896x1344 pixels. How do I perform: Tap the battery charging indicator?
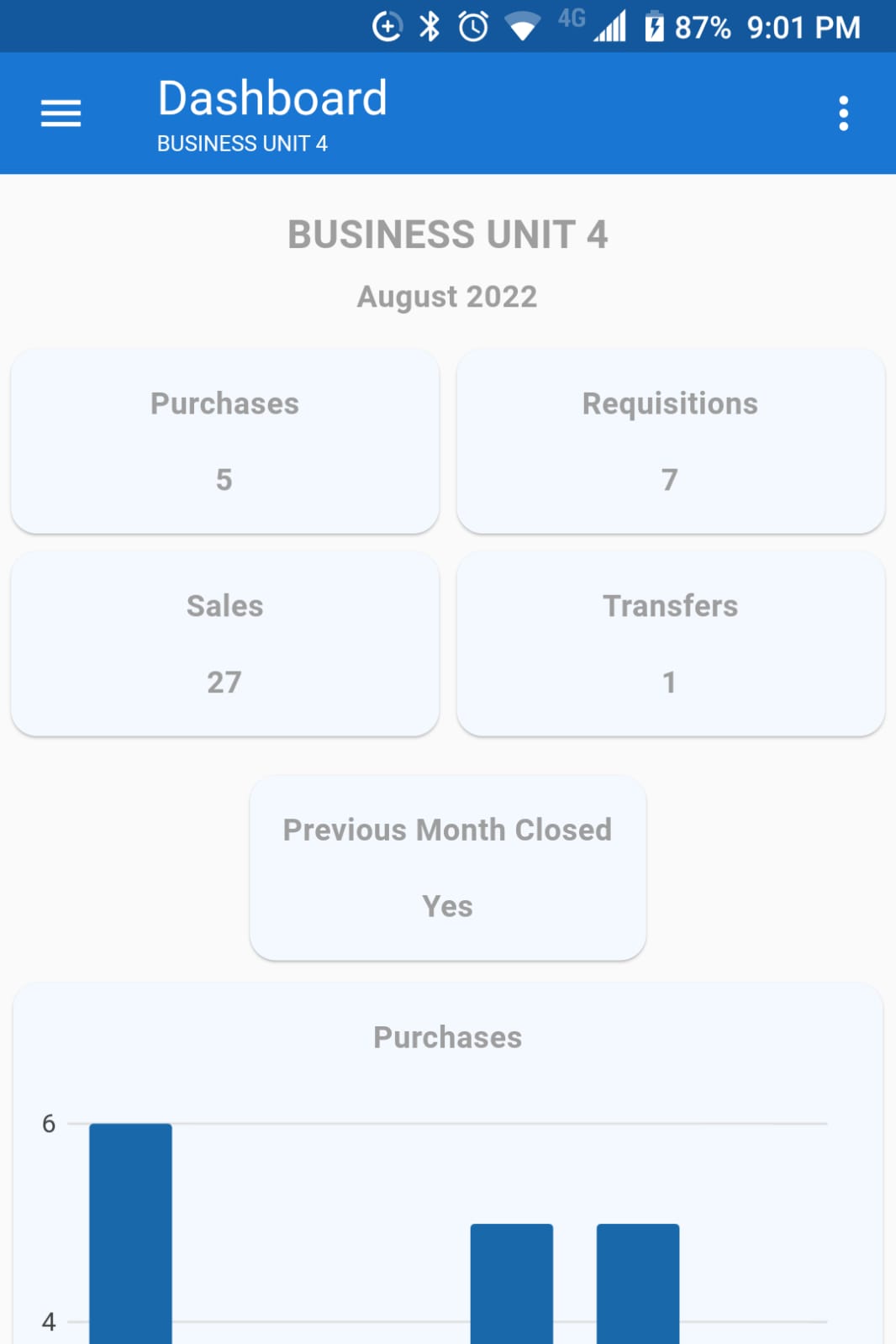pos(653,26)
